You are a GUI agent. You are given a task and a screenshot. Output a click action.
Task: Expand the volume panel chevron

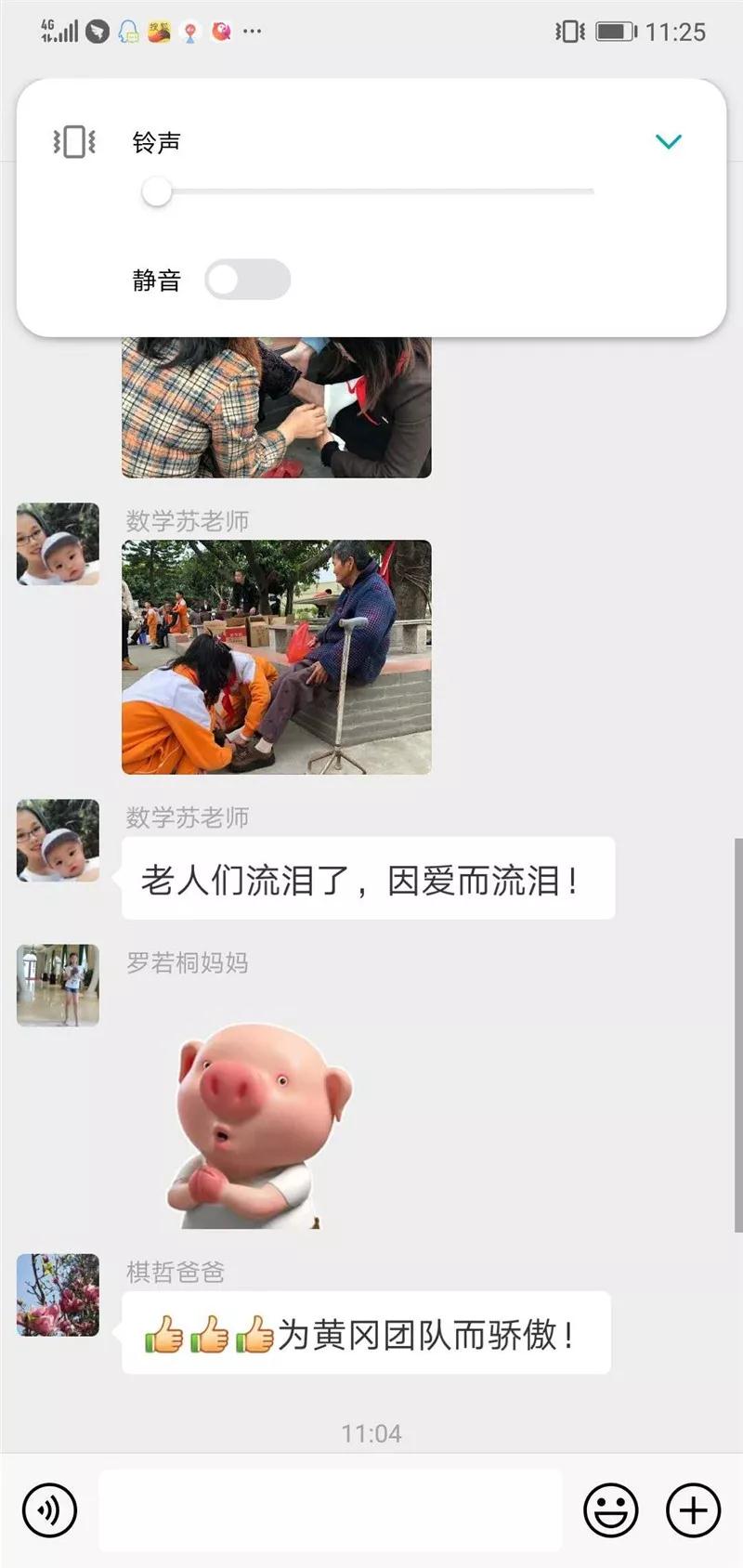[x=668, y=142]
